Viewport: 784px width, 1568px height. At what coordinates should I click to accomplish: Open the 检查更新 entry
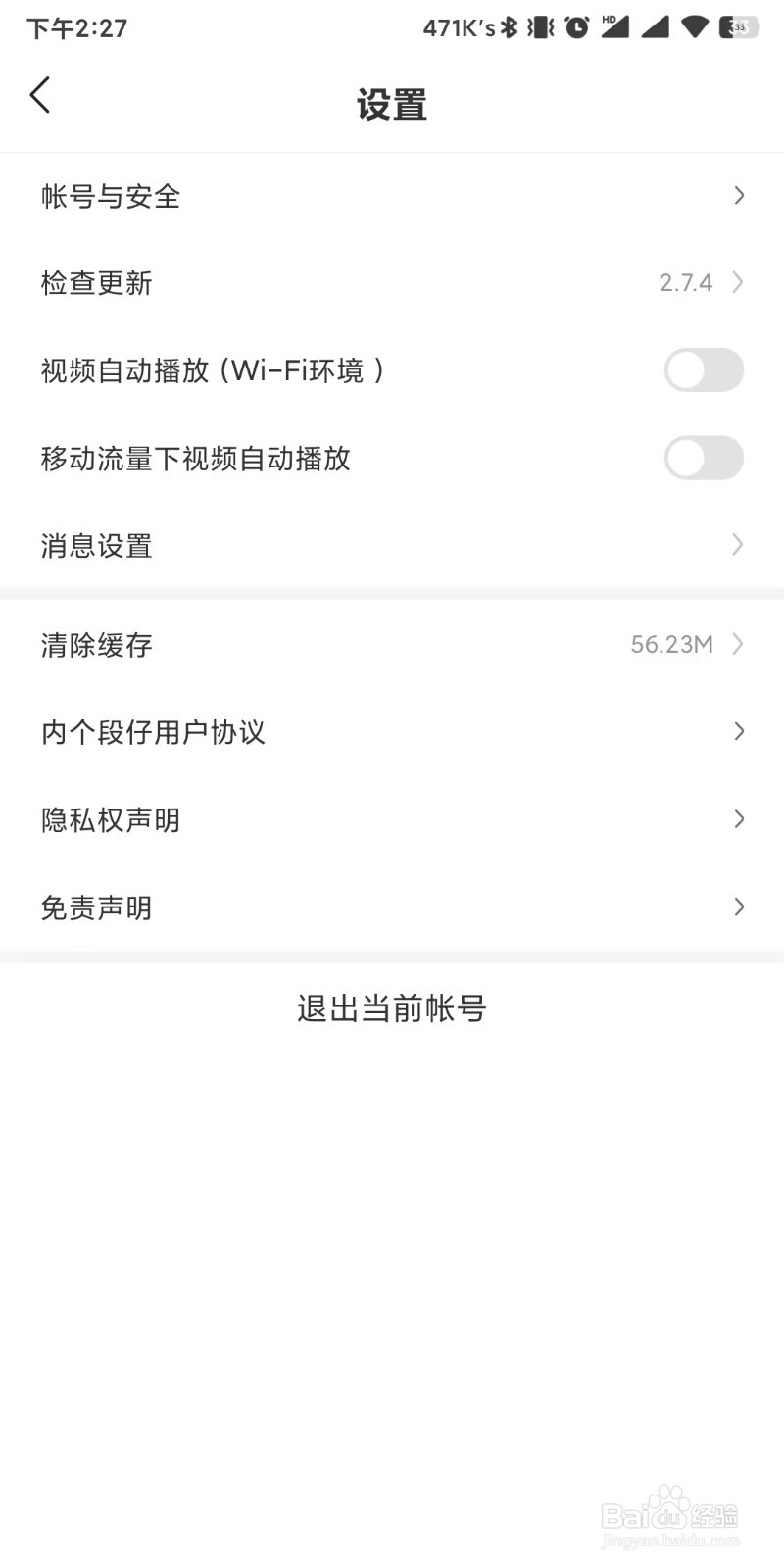(x=95, y=282)
